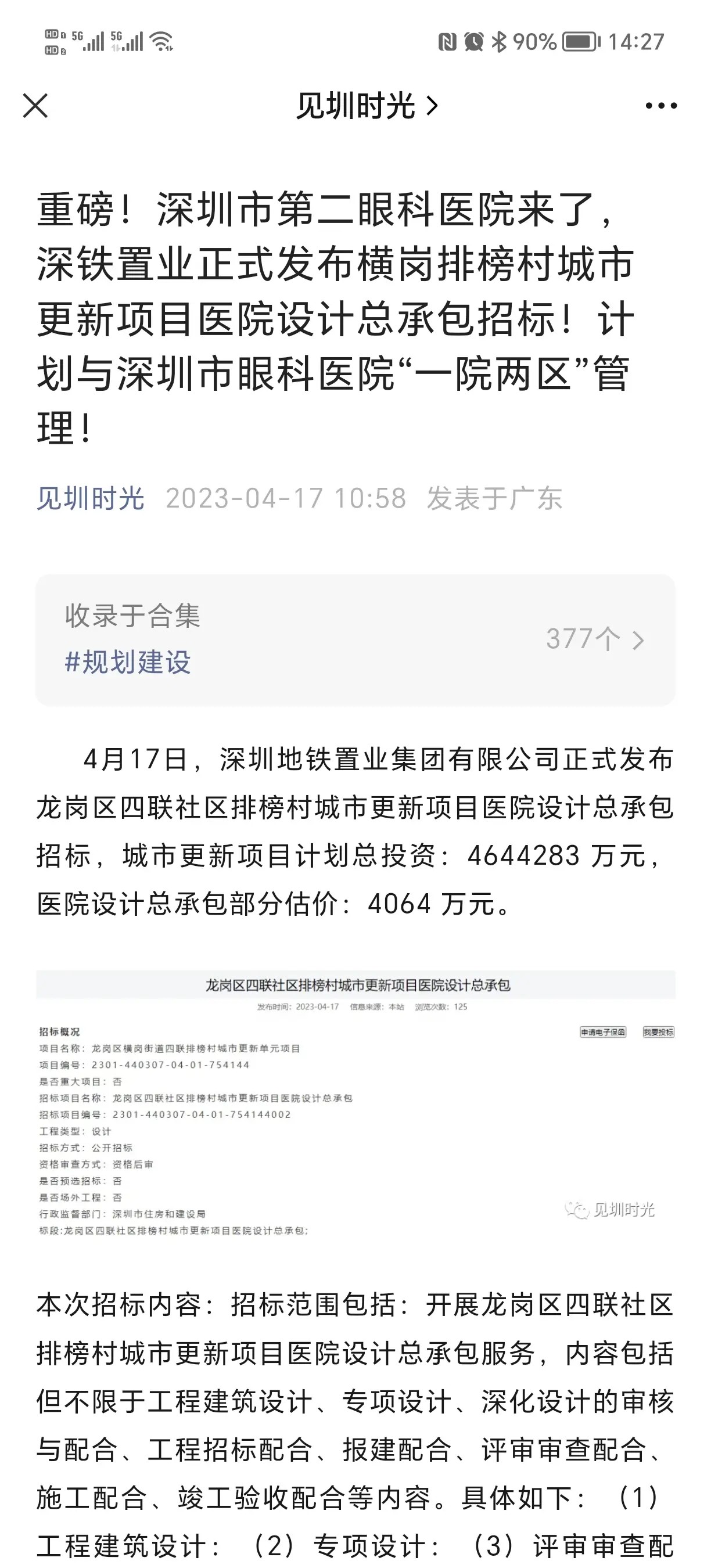Screen dimensions: 711x1568
Task: Open the #规划建设 collection card
Action: click(355, 640)
